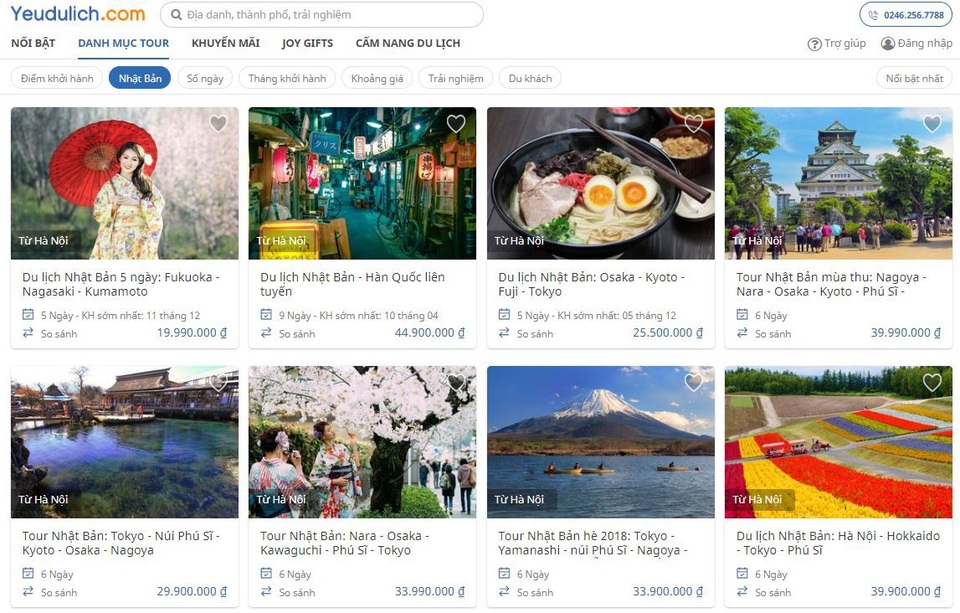The image size is (960, 613).
Task: Choose the Tháng khởi hành filter
Action: [287, 78]
